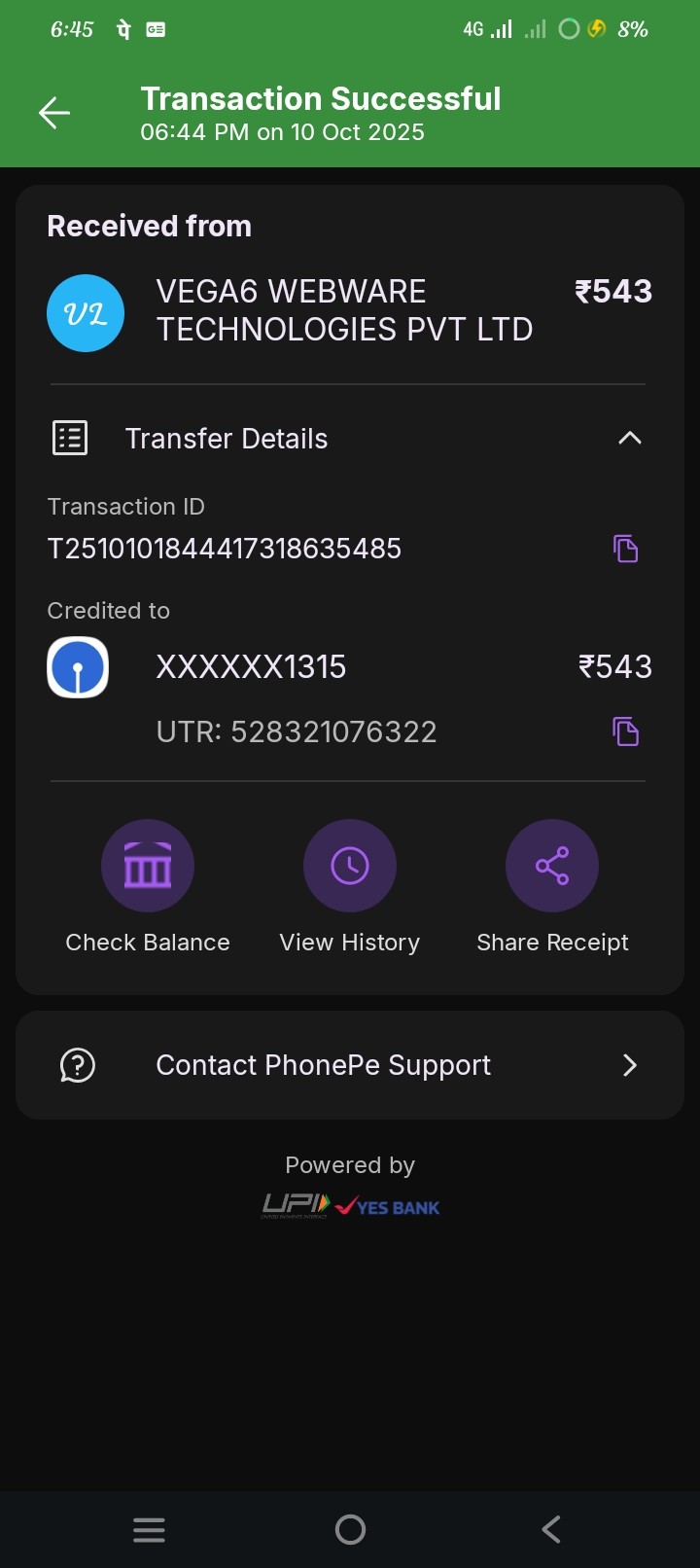Open the system recent apps

pos(149,1530)
